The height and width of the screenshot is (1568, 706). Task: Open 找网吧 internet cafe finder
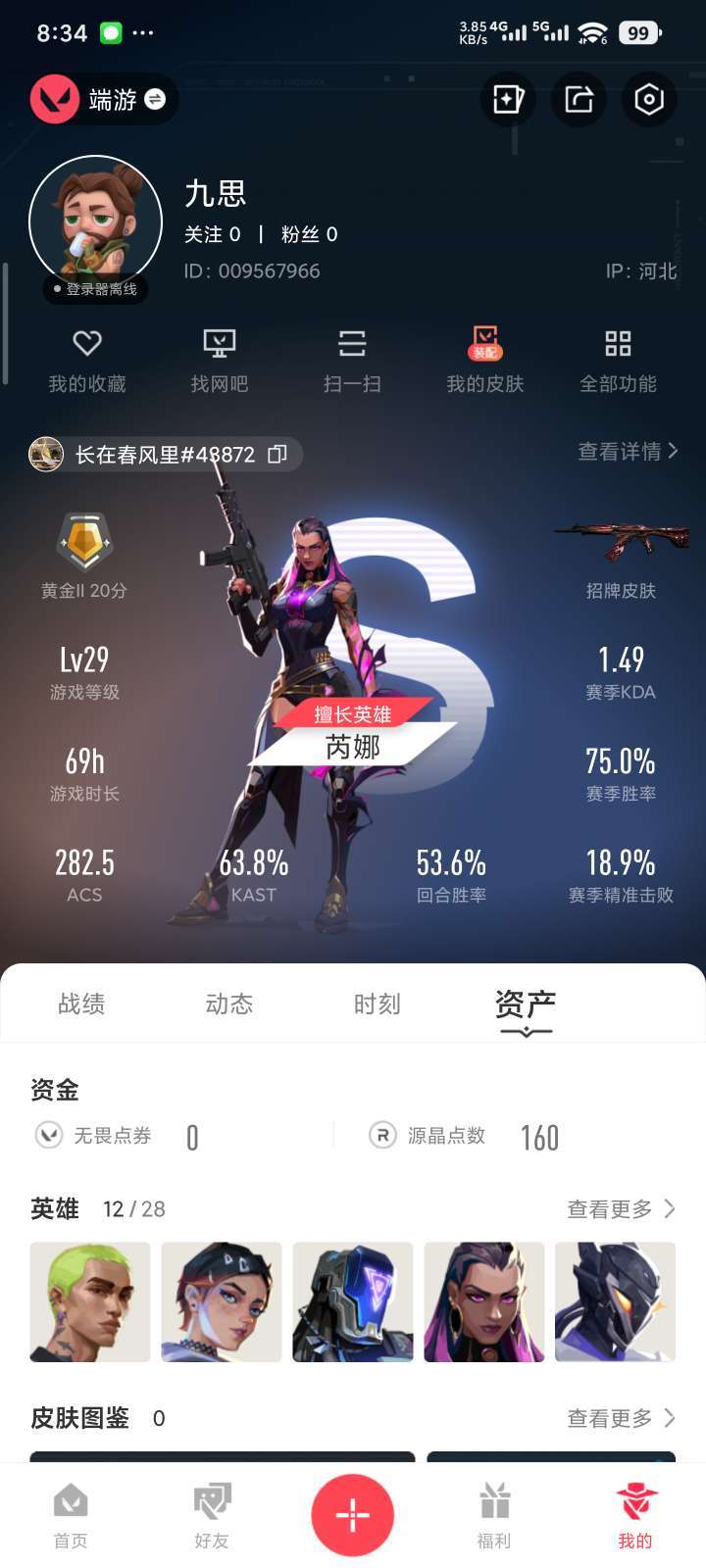coord(220,361)
